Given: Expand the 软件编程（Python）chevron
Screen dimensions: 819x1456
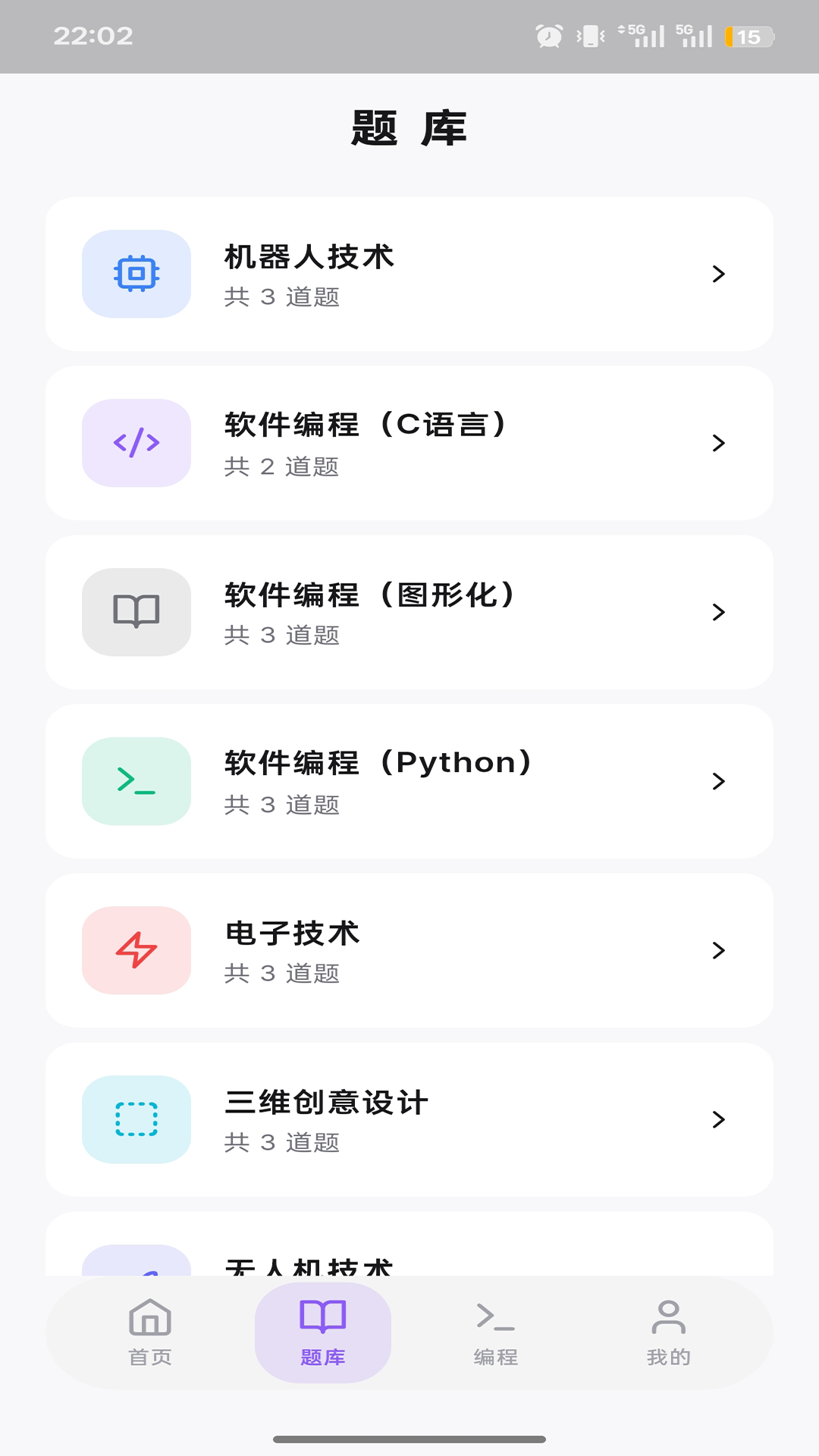Looking at the screenshot, I should 719,782.
